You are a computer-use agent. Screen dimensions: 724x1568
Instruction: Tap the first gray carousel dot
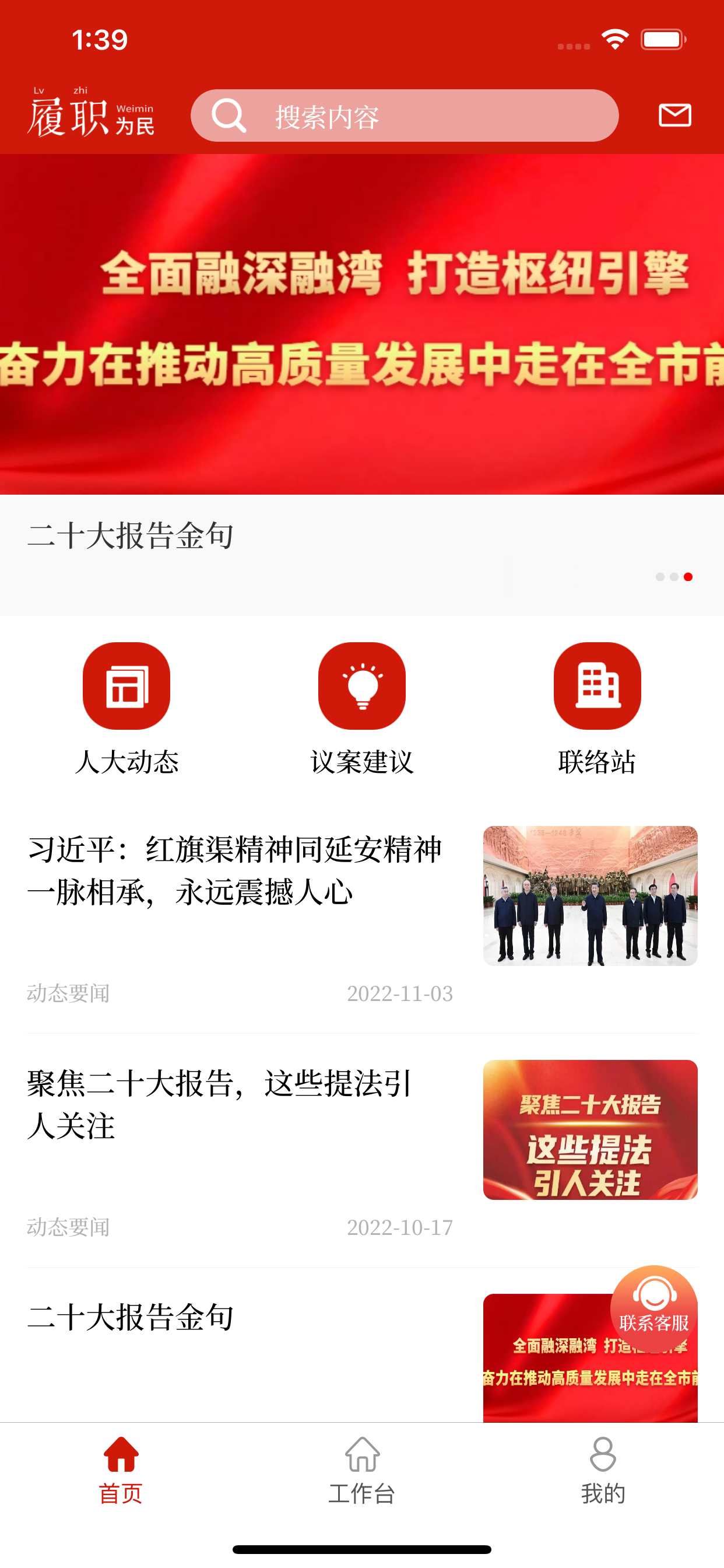click(x=659, y=577)
